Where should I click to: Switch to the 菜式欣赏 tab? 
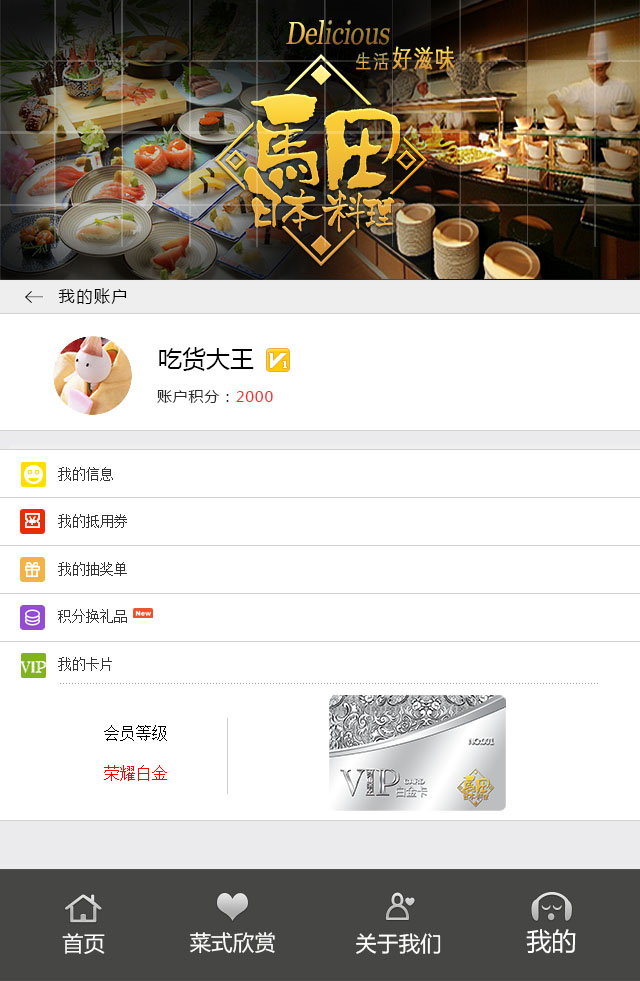tap(232, 924)
